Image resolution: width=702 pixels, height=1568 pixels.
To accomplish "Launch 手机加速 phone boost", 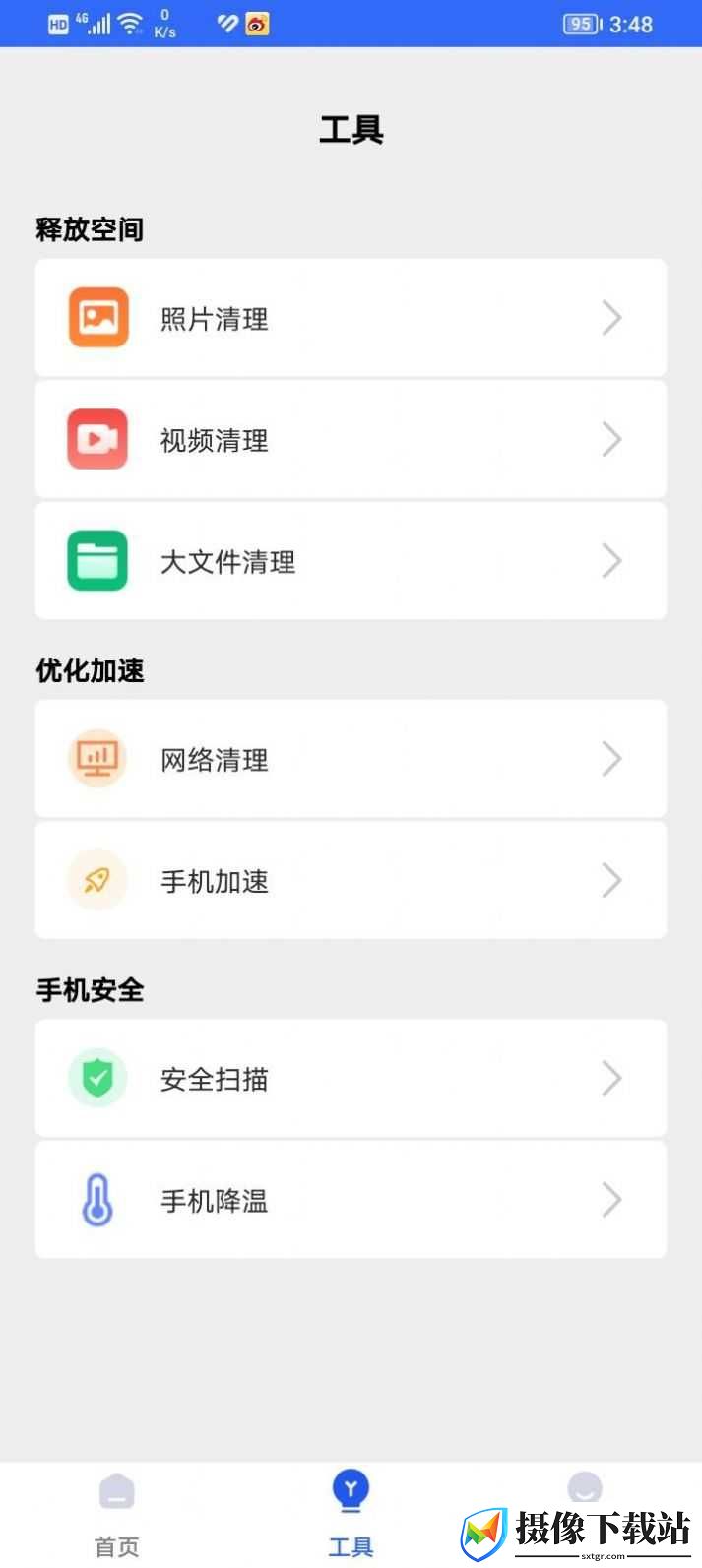I will tap(351, 880).
